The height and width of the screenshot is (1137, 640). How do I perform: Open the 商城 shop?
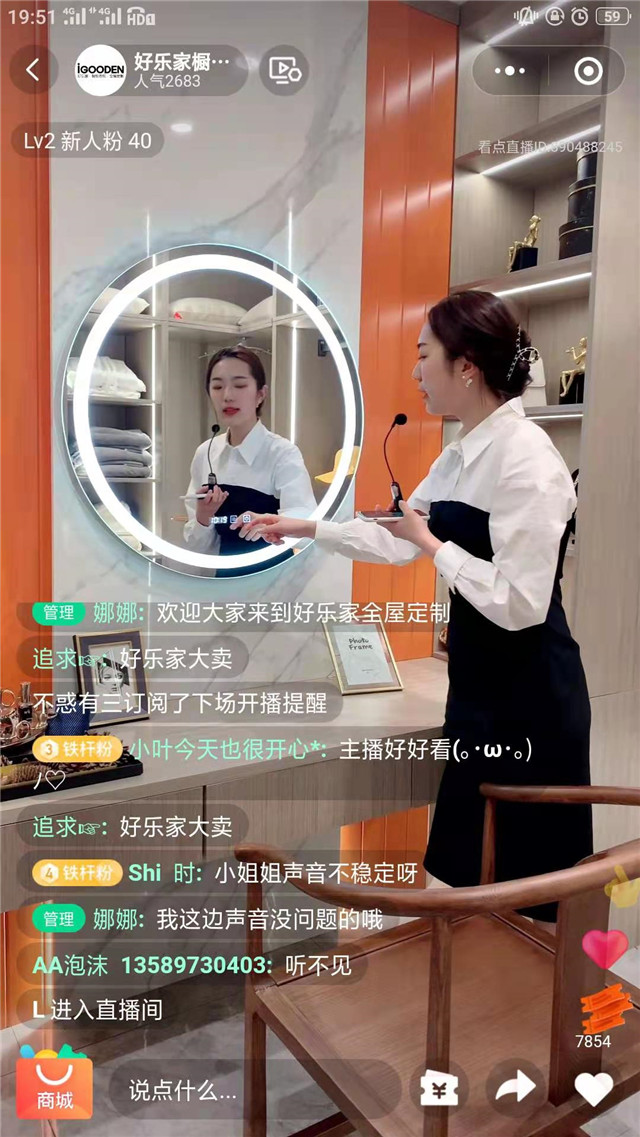[54, 1087]
